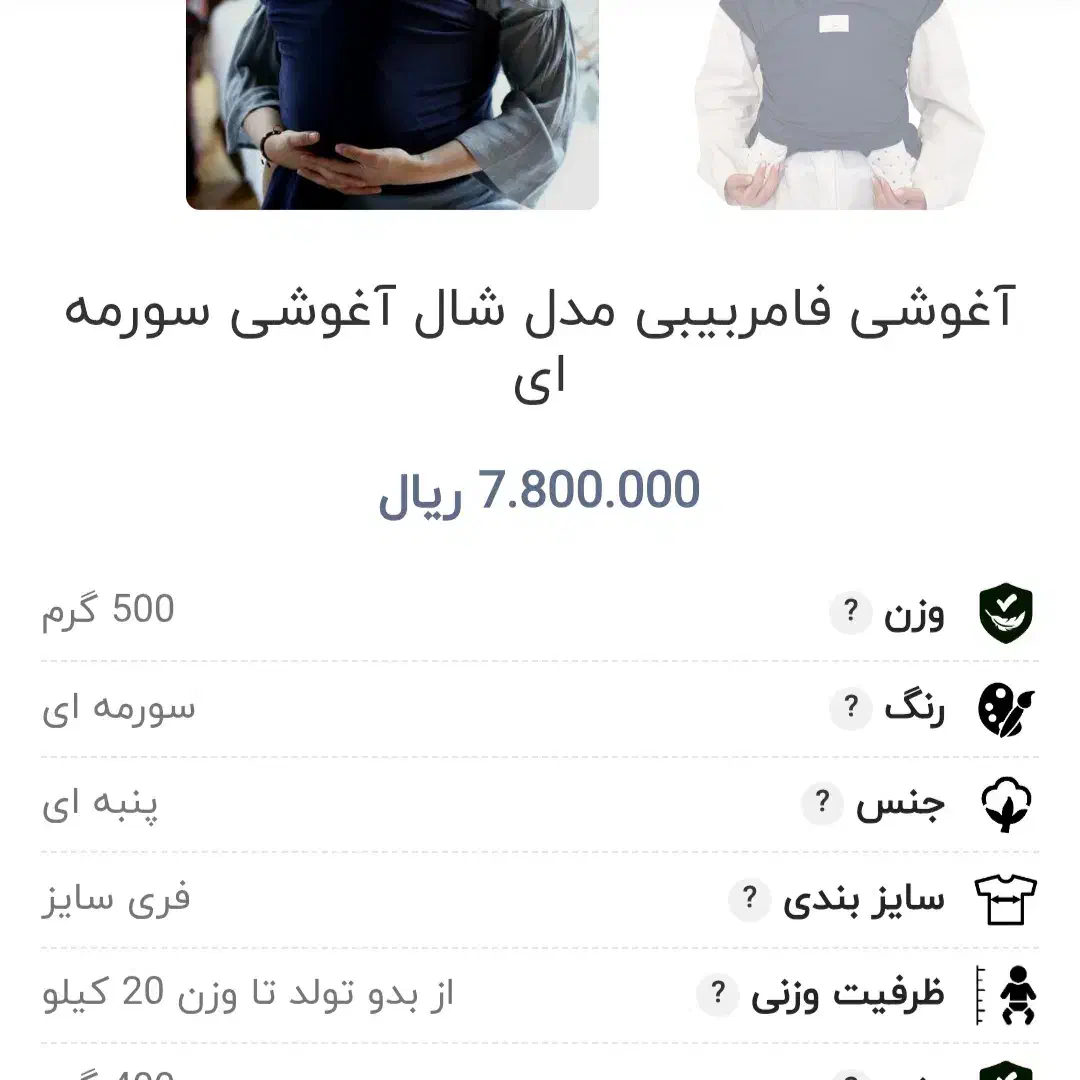The height and width of the screenshot is (1080, 1080).
Task: Open the gray baby carrier photo
Action: pos(839,104)
